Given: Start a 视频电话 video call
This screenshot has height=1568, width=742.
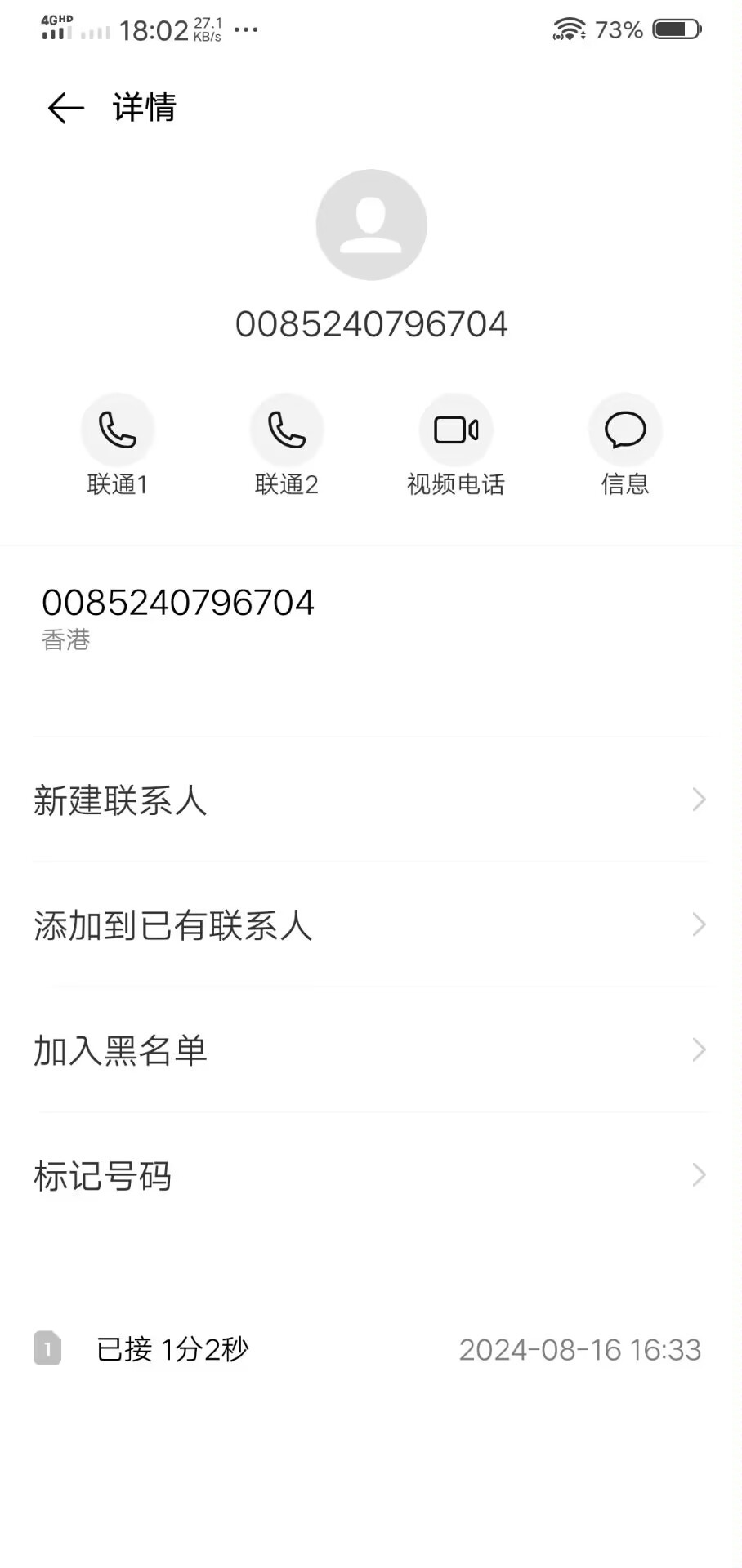Looking at the screenshot, I should tap(456, 430).
